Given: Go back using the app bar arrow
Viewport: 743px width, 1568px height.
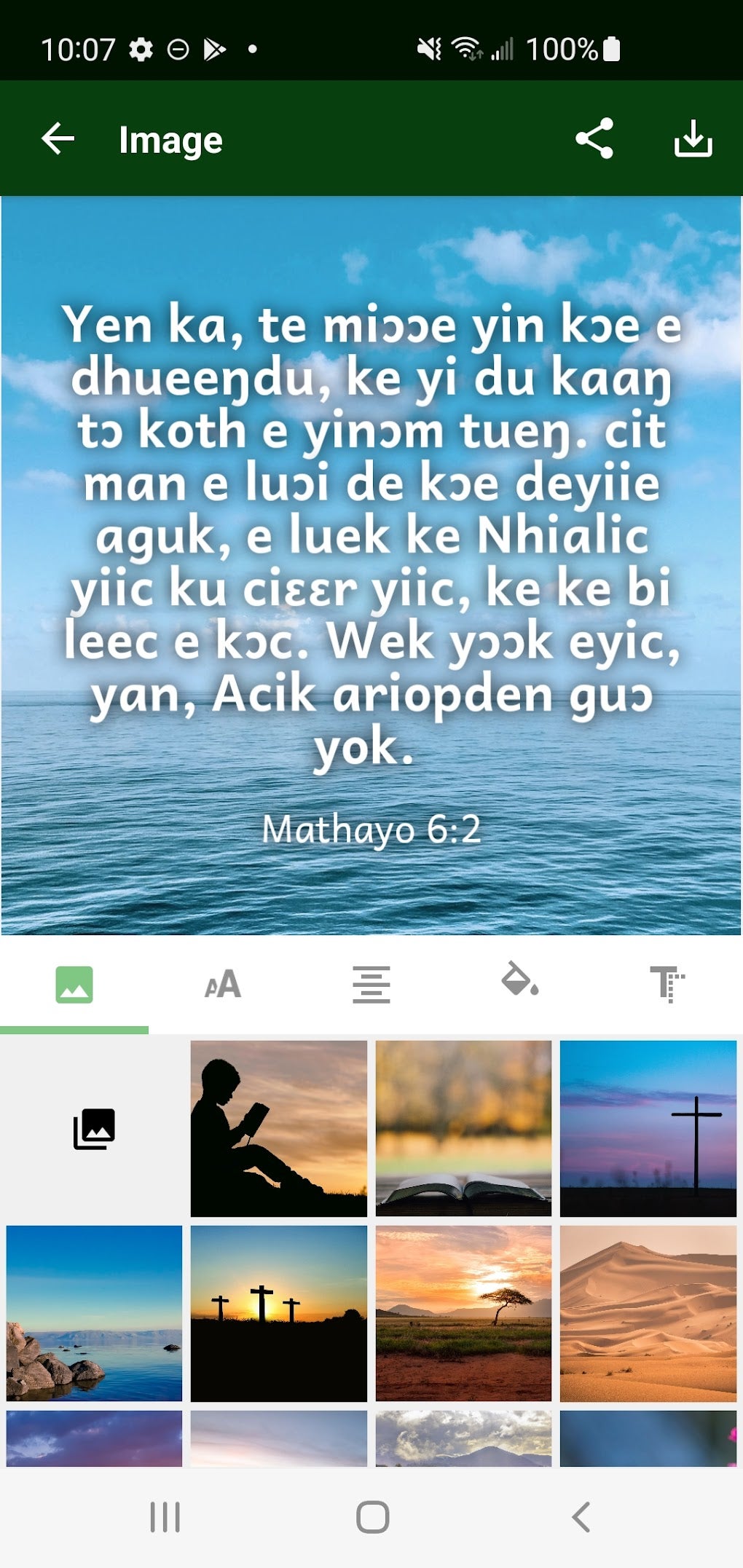Looking at the screenshot, I should click(58, 138).
